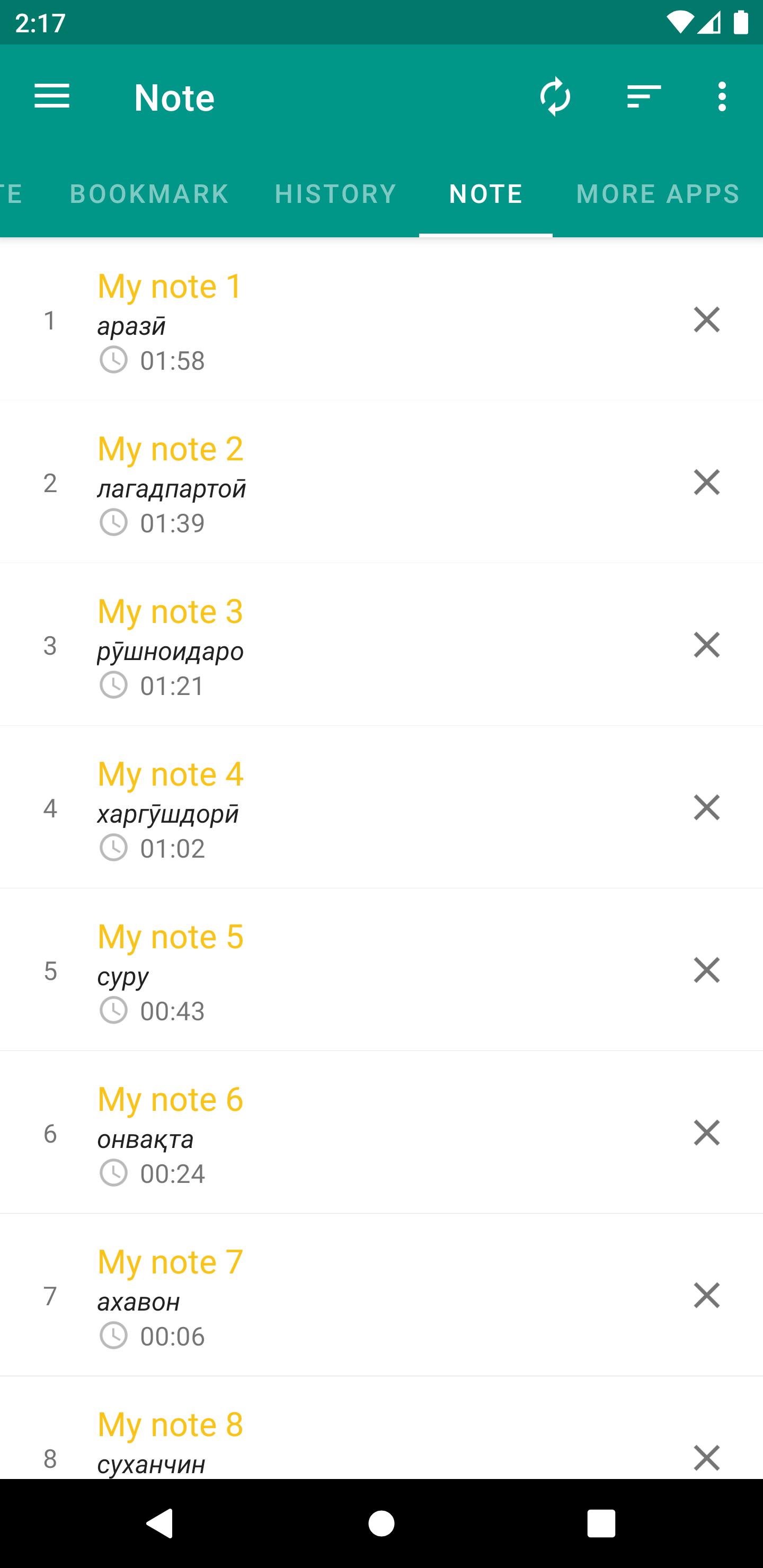View My note 3
This screenshot has height=1568, width=763.
click(x=381, y=645)
